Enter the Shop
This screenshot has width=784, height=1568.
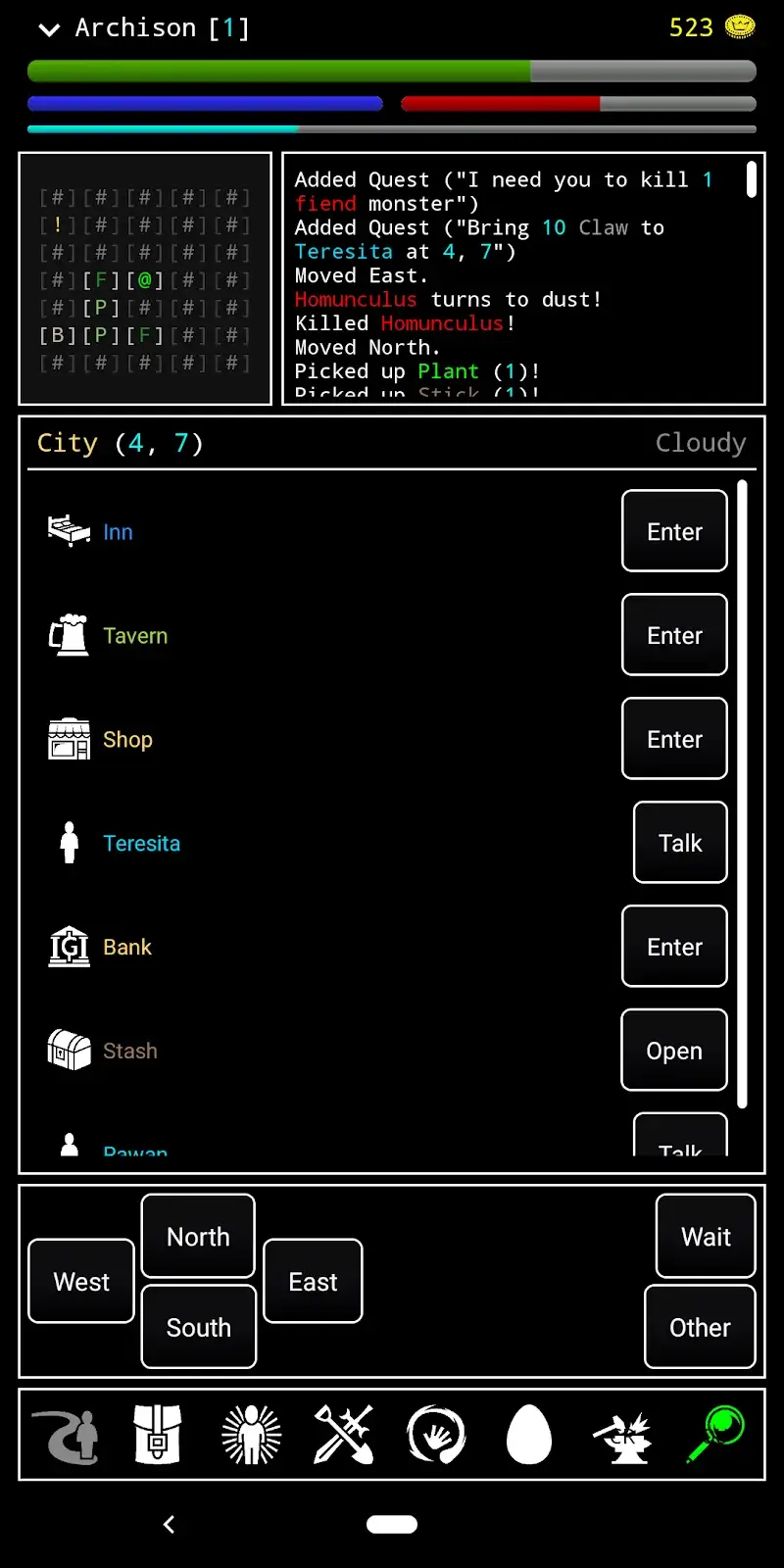[673, 739]
